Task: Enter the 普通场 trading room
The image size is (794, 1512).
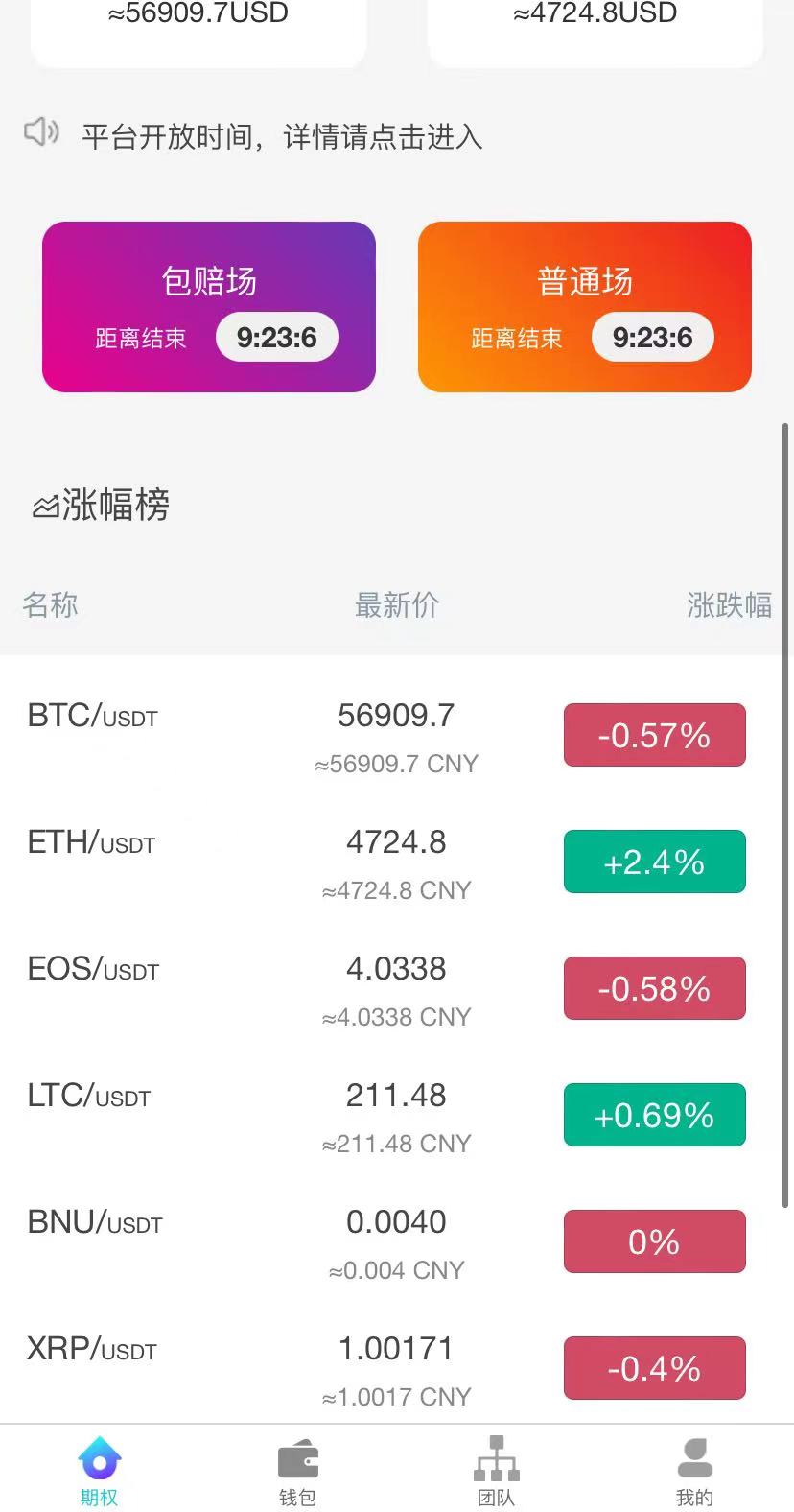Action: (x=585, y=307)
